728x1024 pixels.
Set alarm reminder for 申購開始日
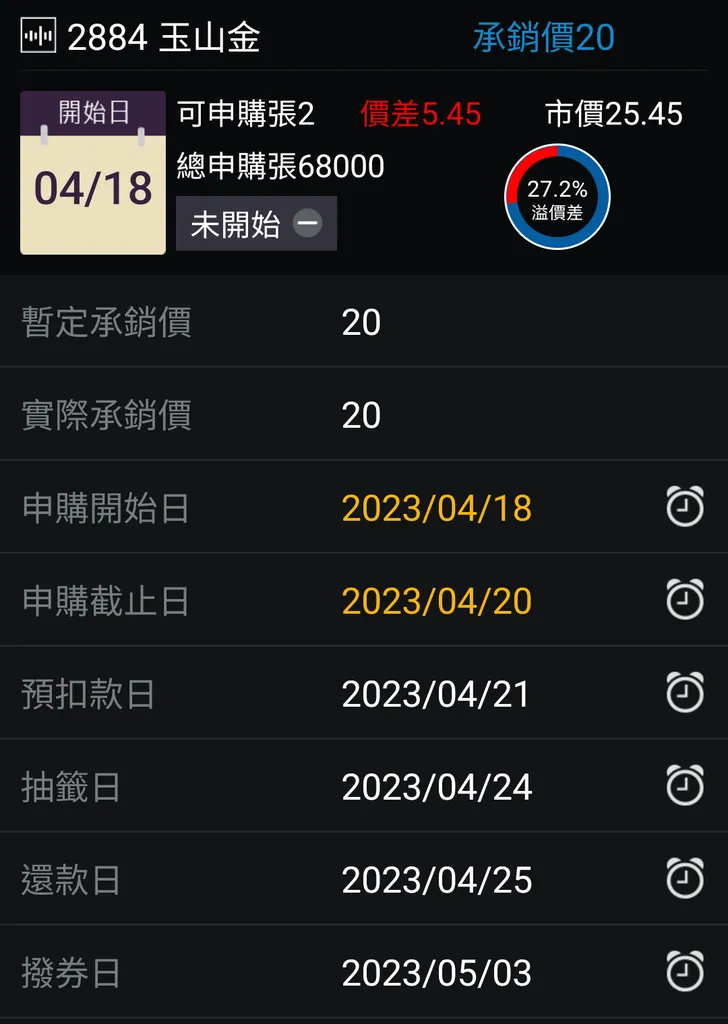click(685, 507)
